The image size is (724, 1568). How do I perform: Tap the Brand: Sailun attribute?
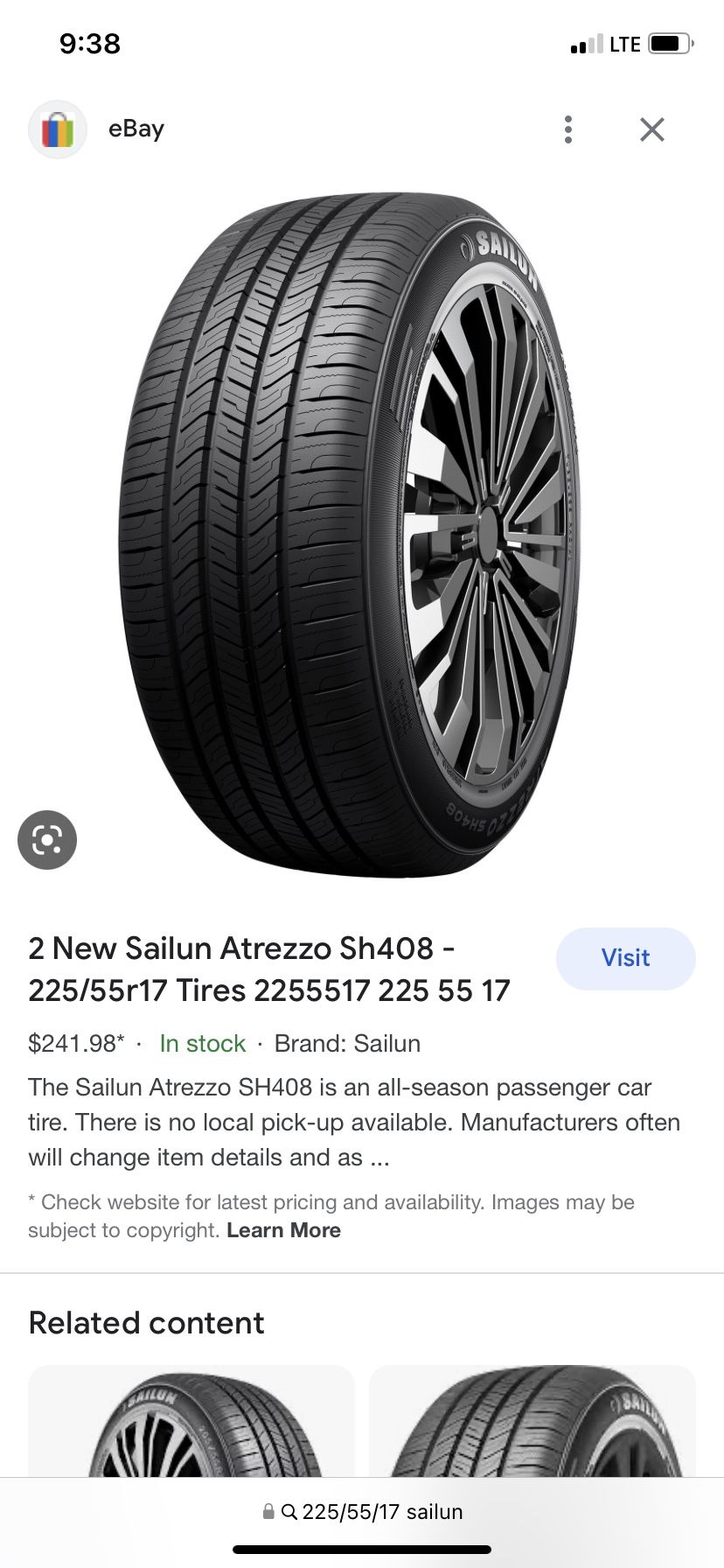pos(347,1043)
